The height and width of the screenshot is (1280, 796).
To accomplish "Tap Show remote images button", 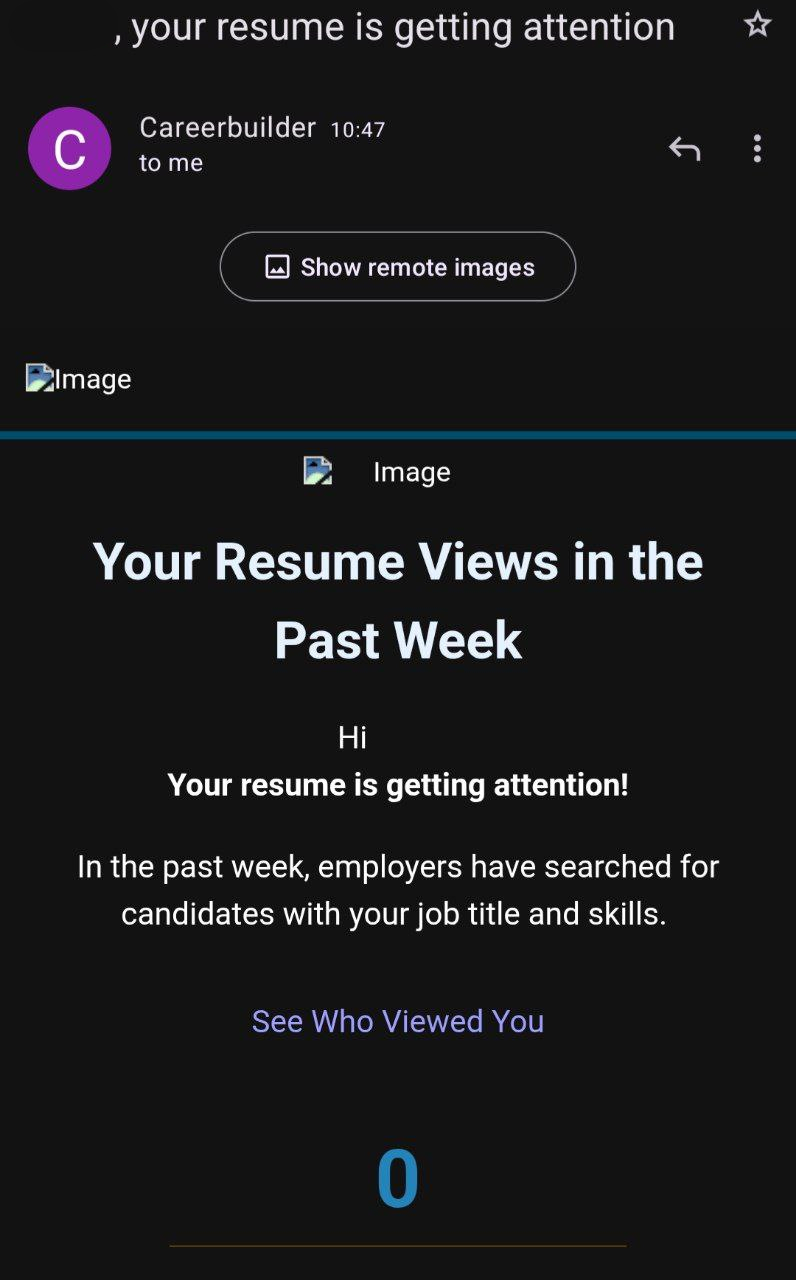I will coord(397,267).
